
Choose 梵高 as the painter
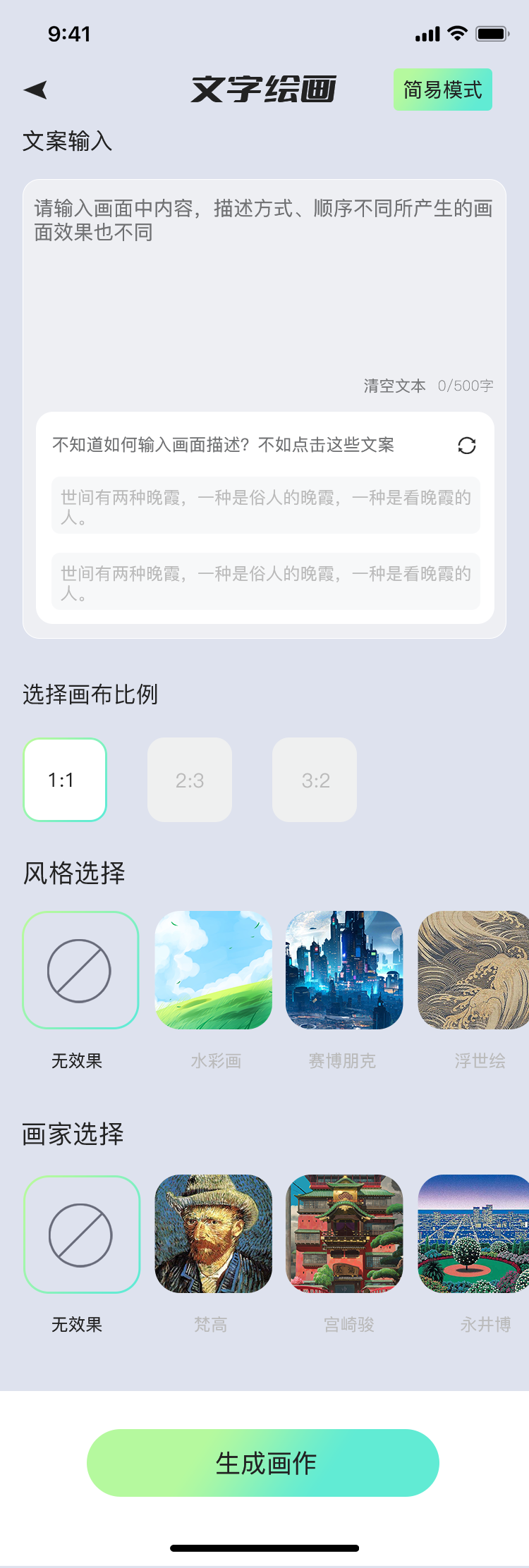click(214, 1234)
